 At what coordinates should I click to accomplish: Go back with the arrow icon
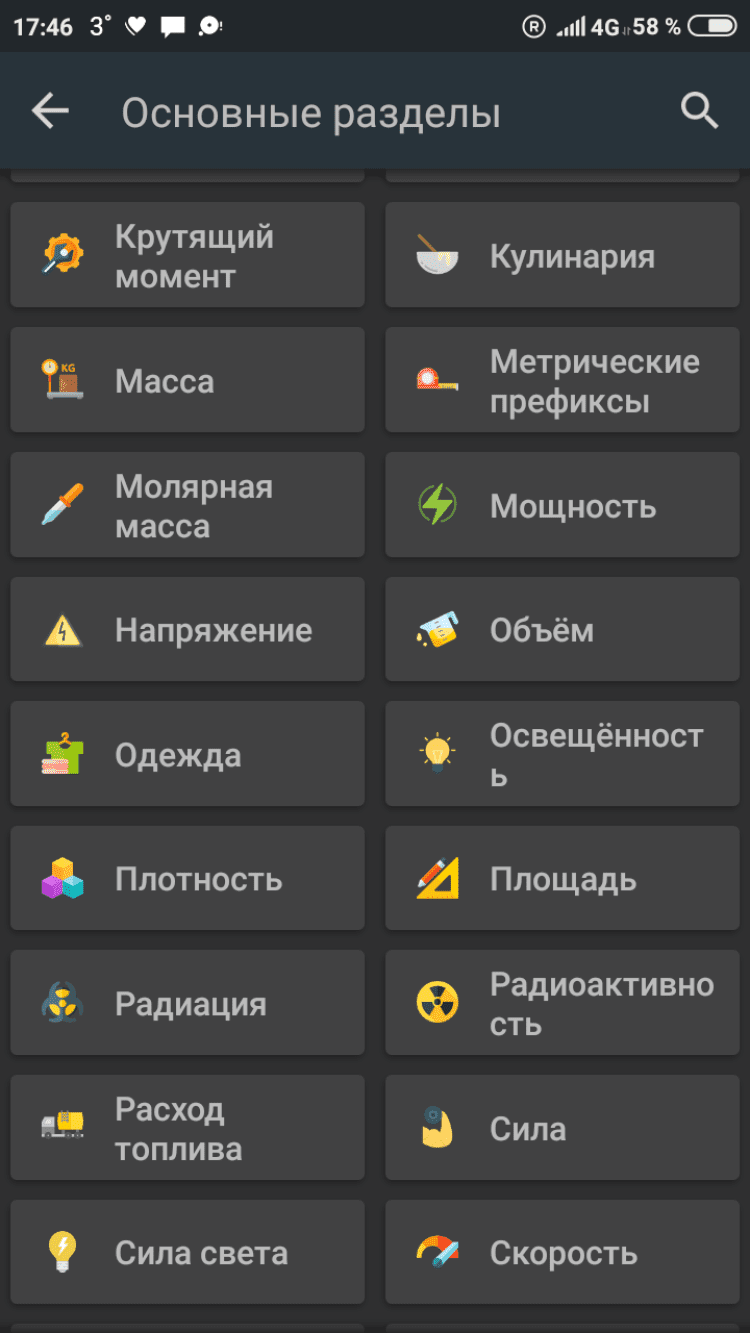(50, 112)
